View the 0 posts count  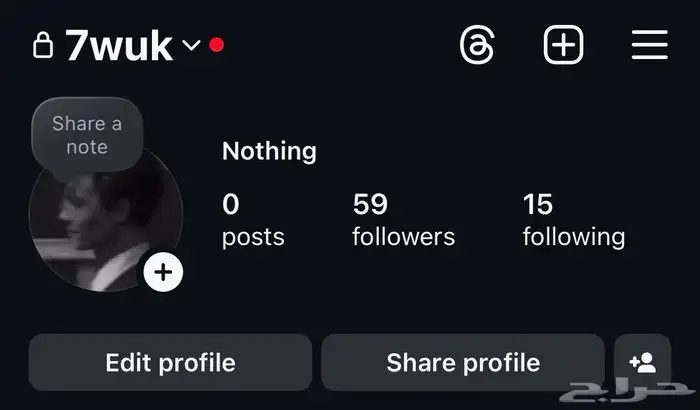[252, 220]
